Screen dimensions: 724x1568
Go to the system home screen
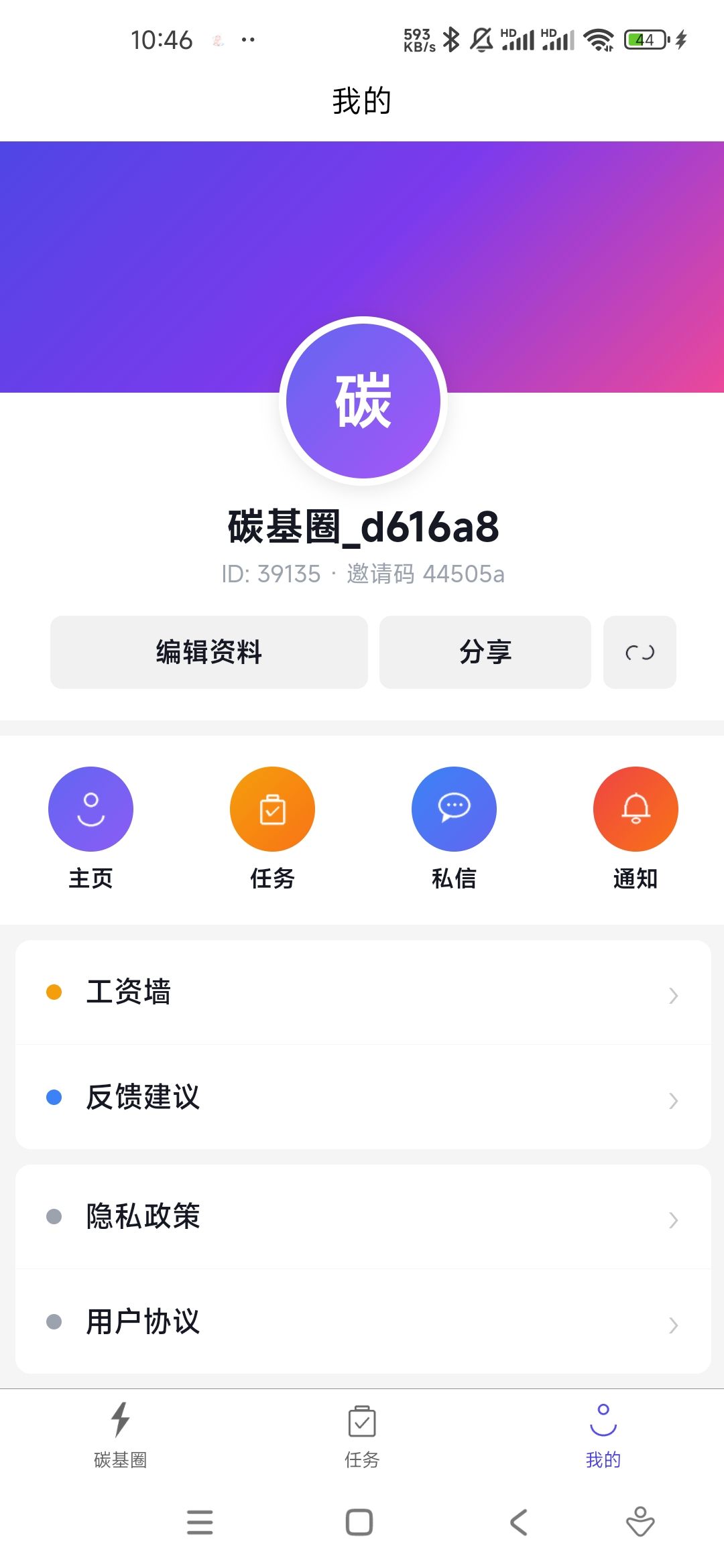359,1522
